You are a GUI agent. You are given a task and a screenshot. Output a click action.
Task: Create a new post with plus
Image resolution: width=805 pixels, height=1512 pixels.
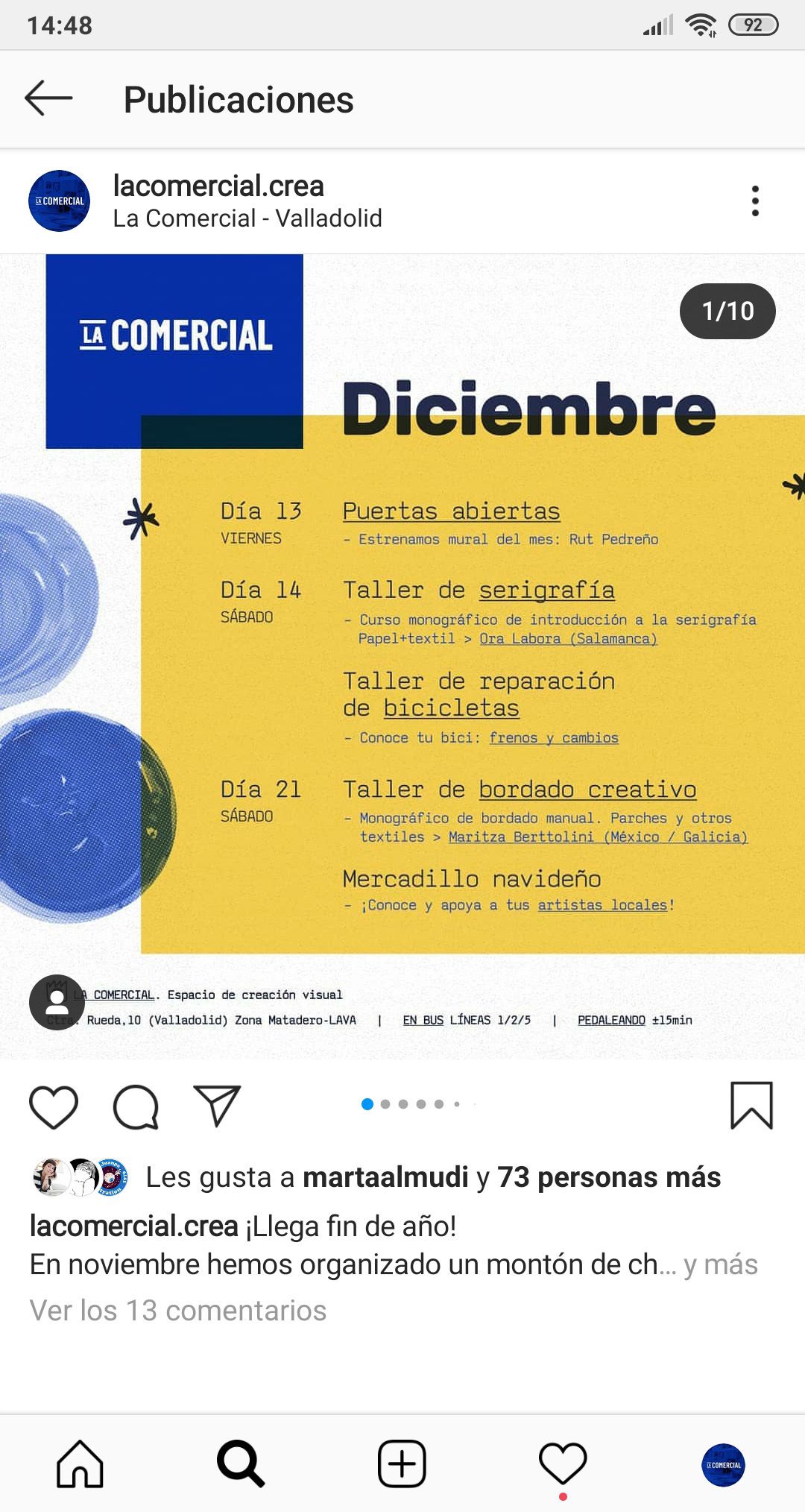point(402,1464)
